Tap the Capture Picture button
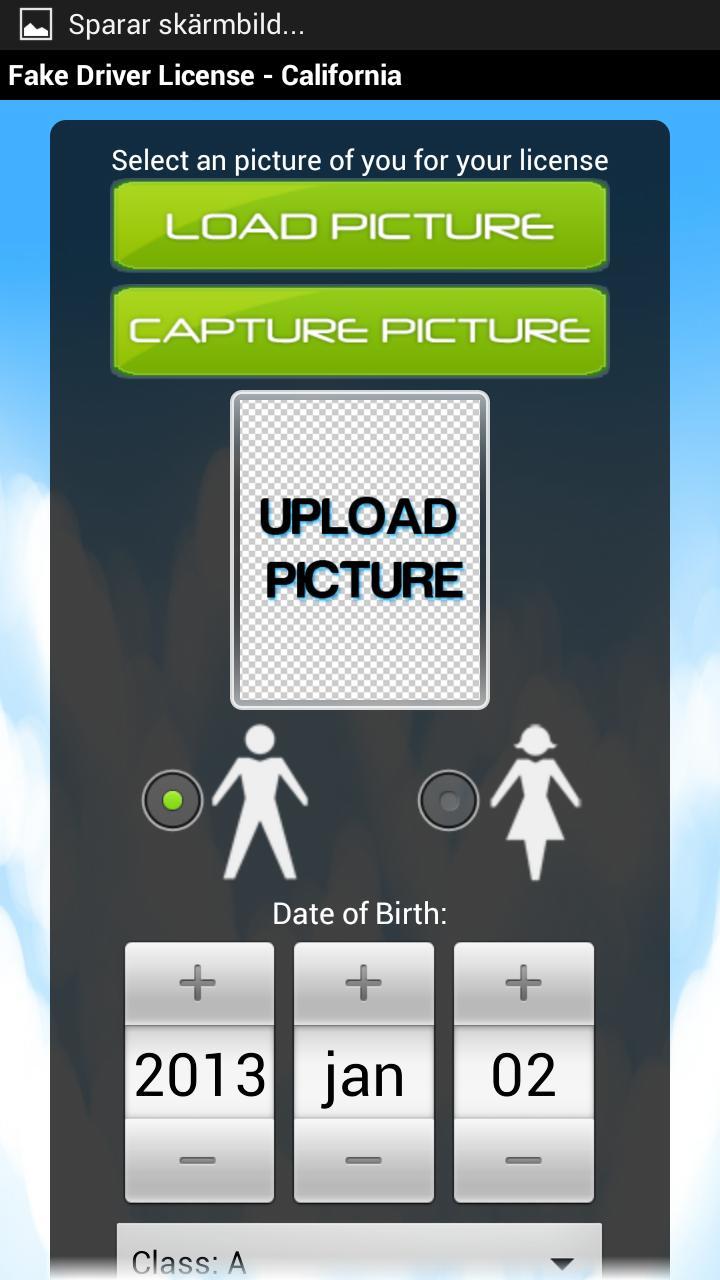 pos(359,331)
